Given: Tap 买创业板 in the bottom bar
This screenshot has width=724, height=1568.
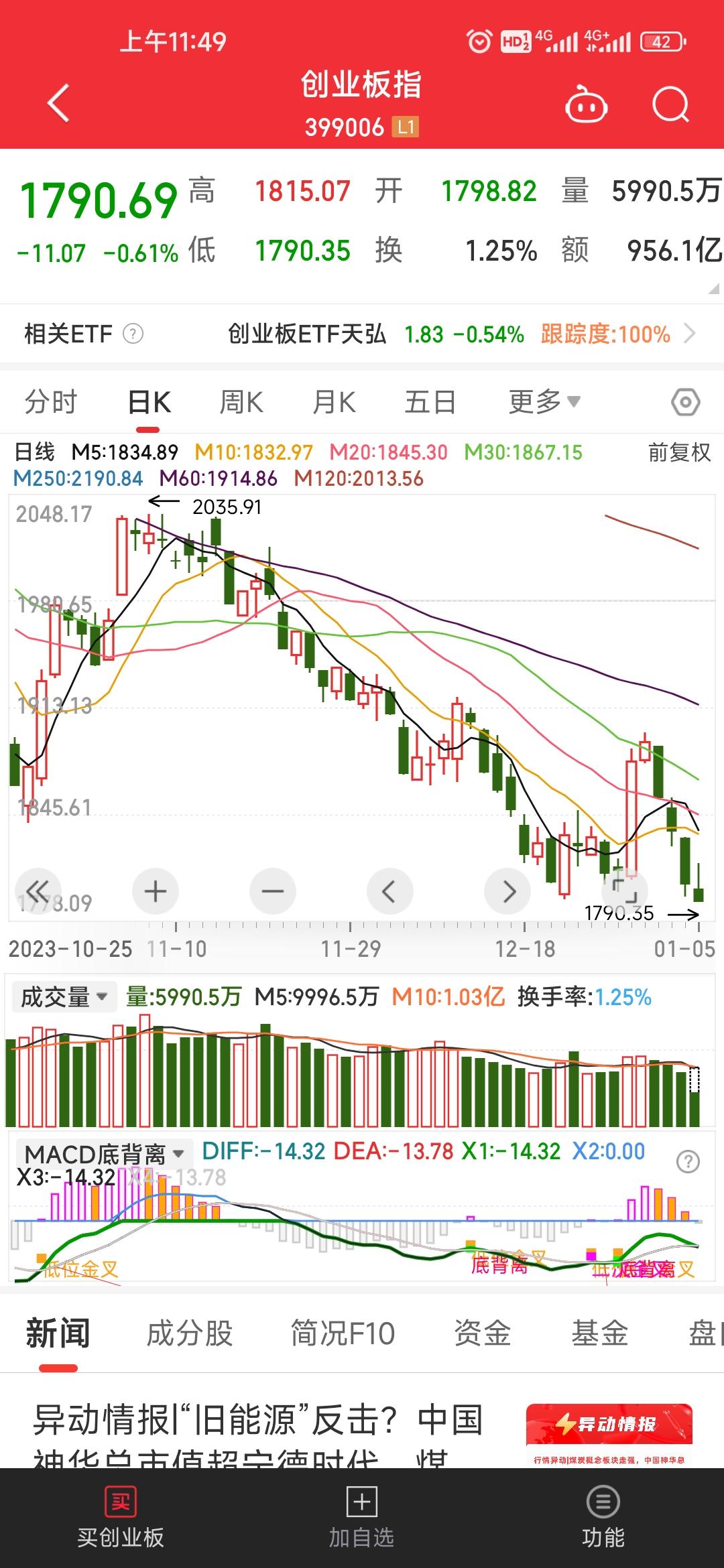Looking at the screenshot, I should point(121,1517).
